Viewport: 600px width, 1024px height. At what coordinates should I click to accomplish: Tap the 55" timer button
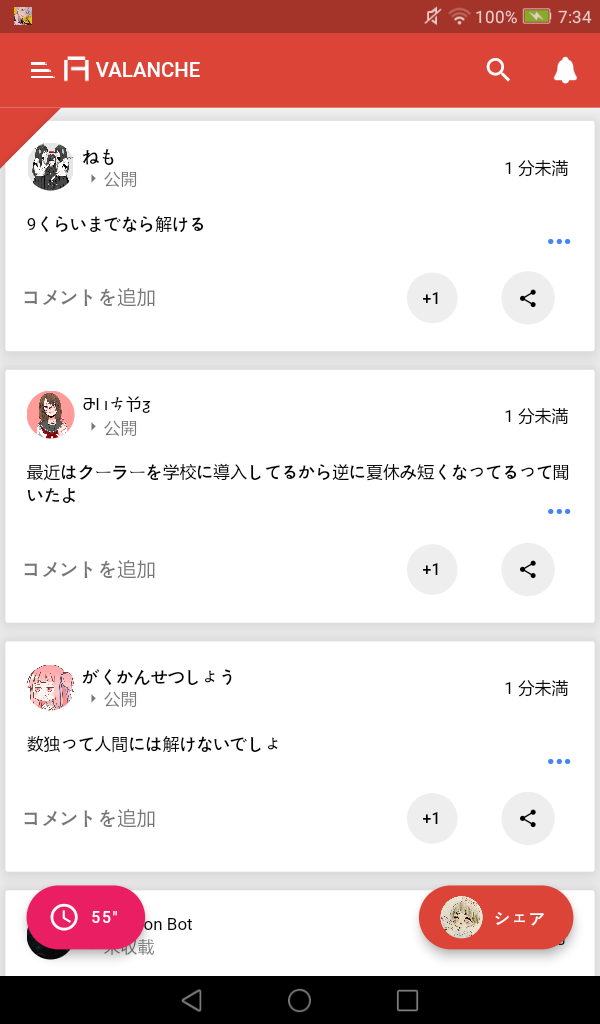tap(85, 918)
